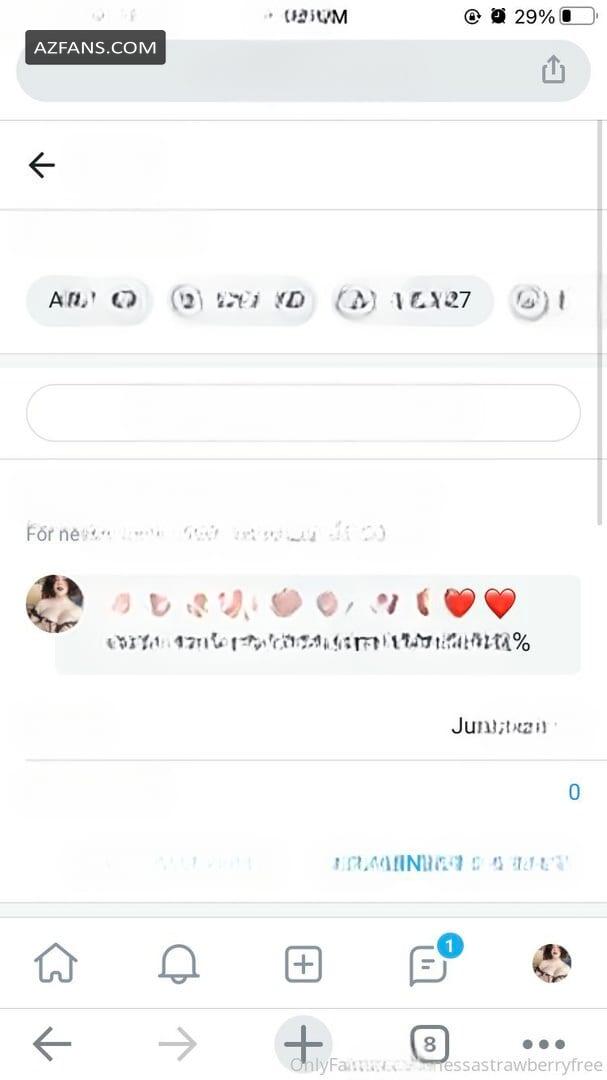This screenshot has width=607, height=1080.
Task: Tap the empty search field
Action: (x=303, y=413)
